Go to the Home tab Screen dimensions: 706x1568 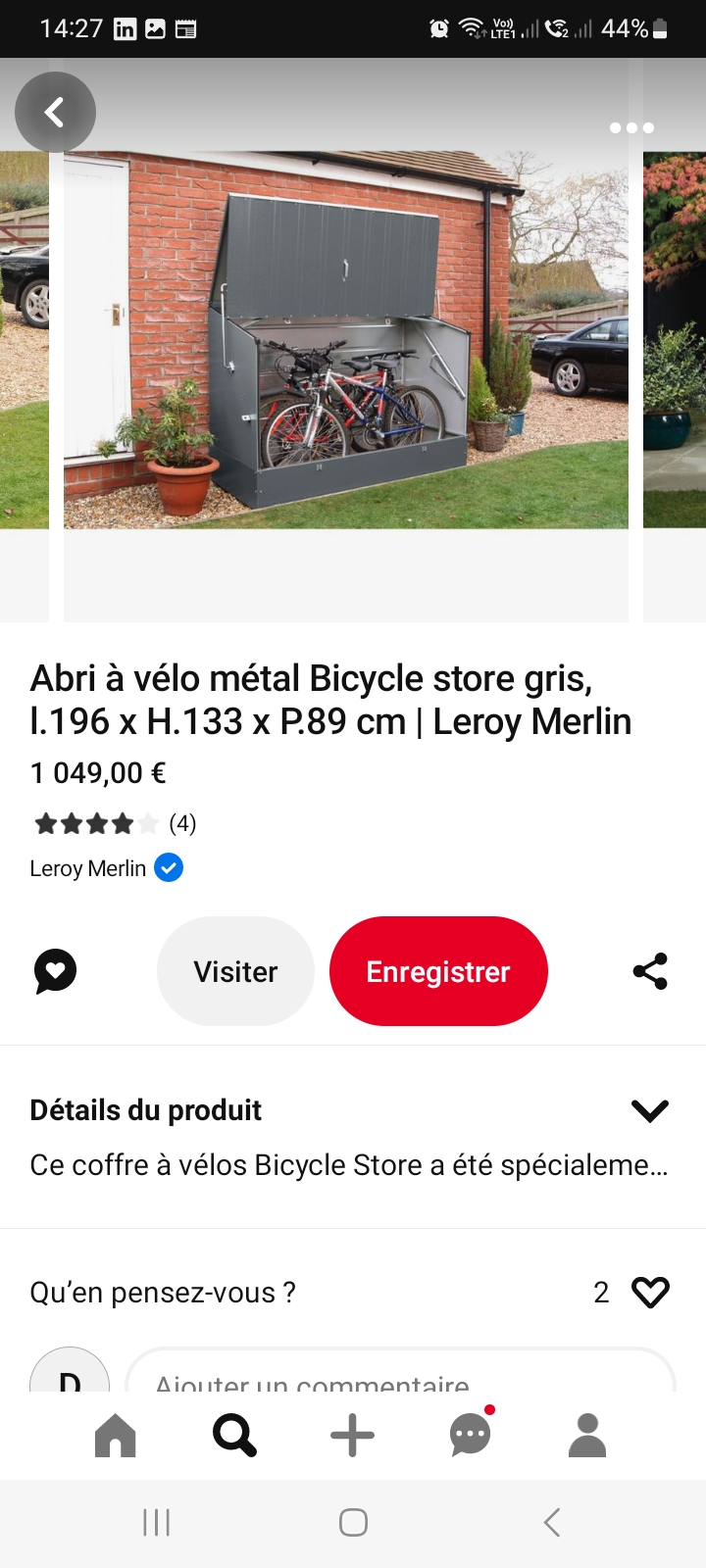(116, 1436)
